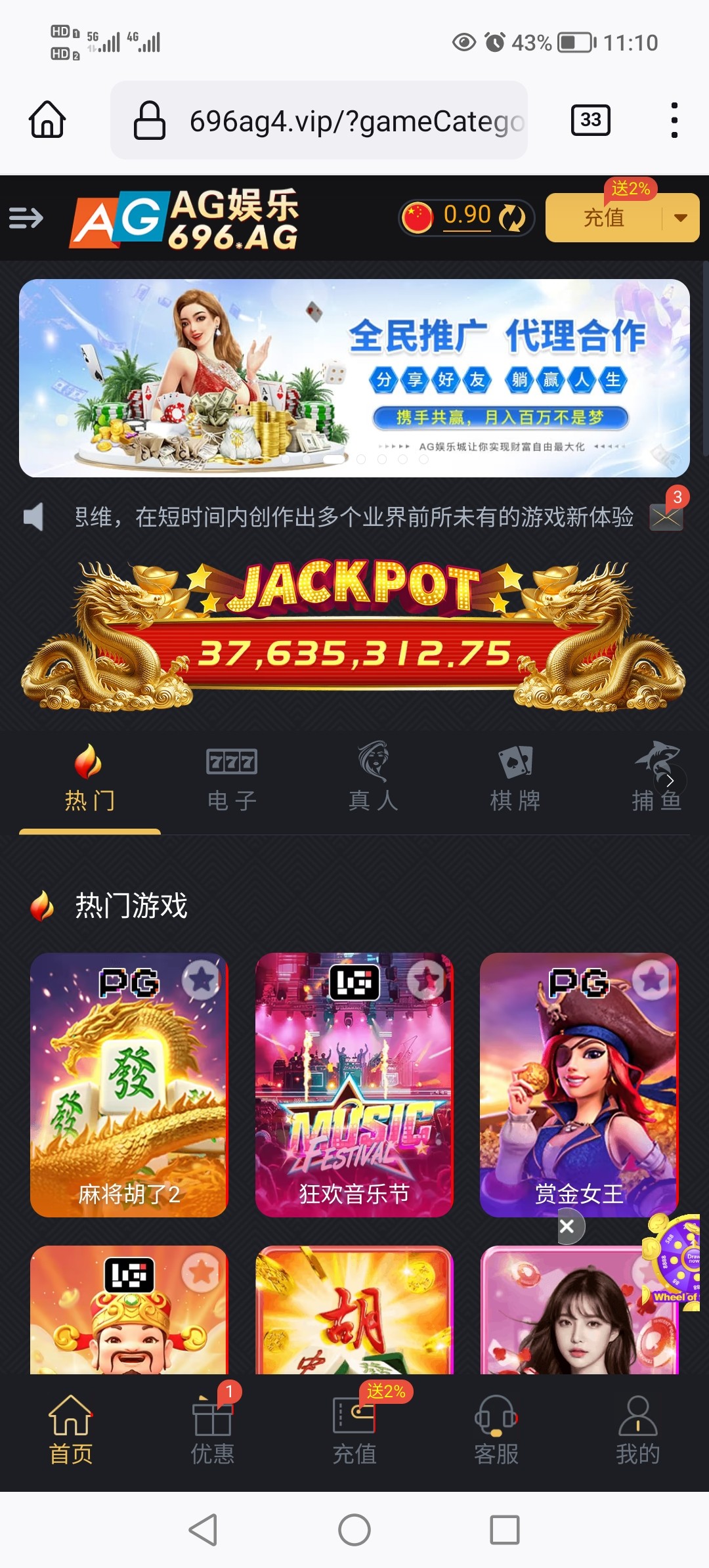Viewport: 709px width, 1568px height.
Task: Open the 全民推广 代理合作 banner
Action: [x=354, y=378]
